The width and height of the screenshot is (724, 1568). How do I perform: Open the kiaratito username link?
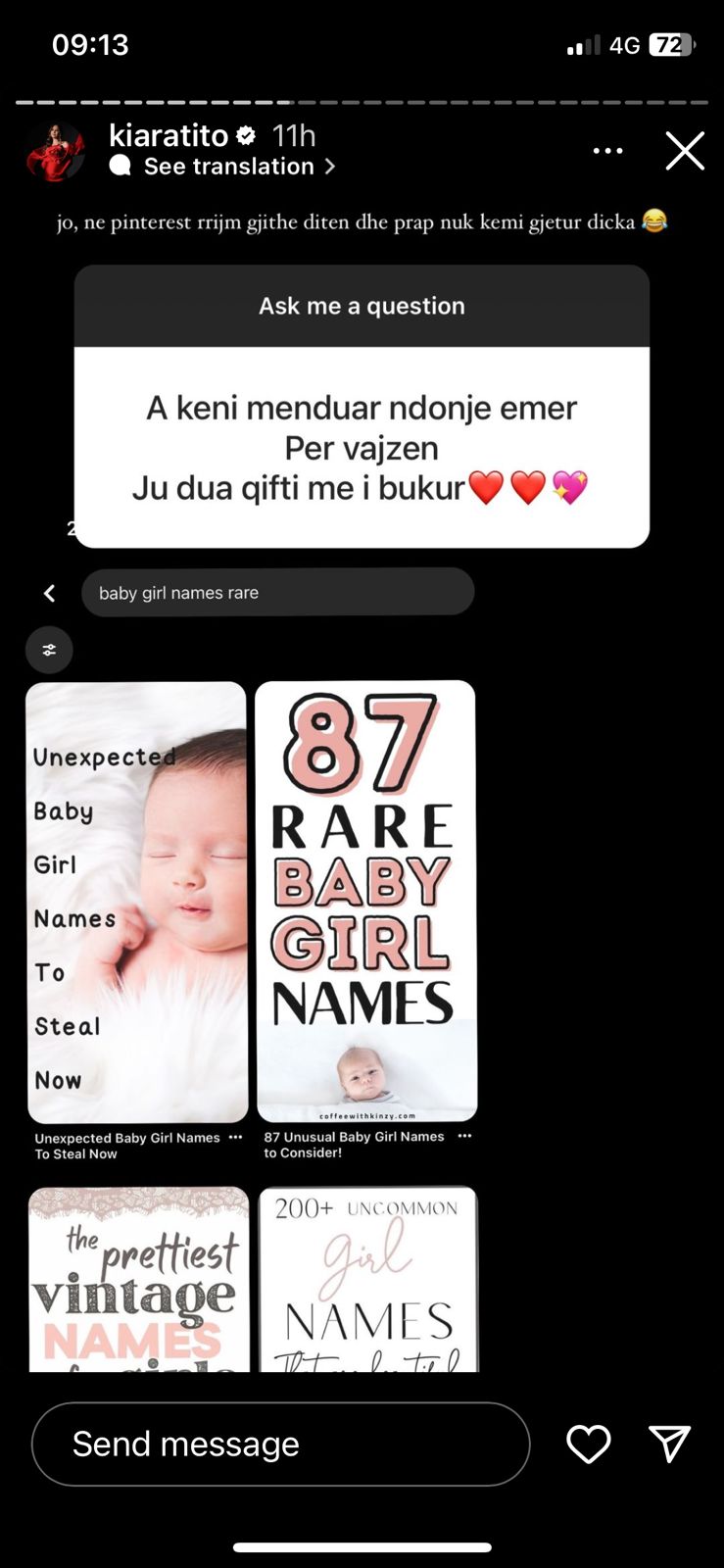(x=169, y=135)
